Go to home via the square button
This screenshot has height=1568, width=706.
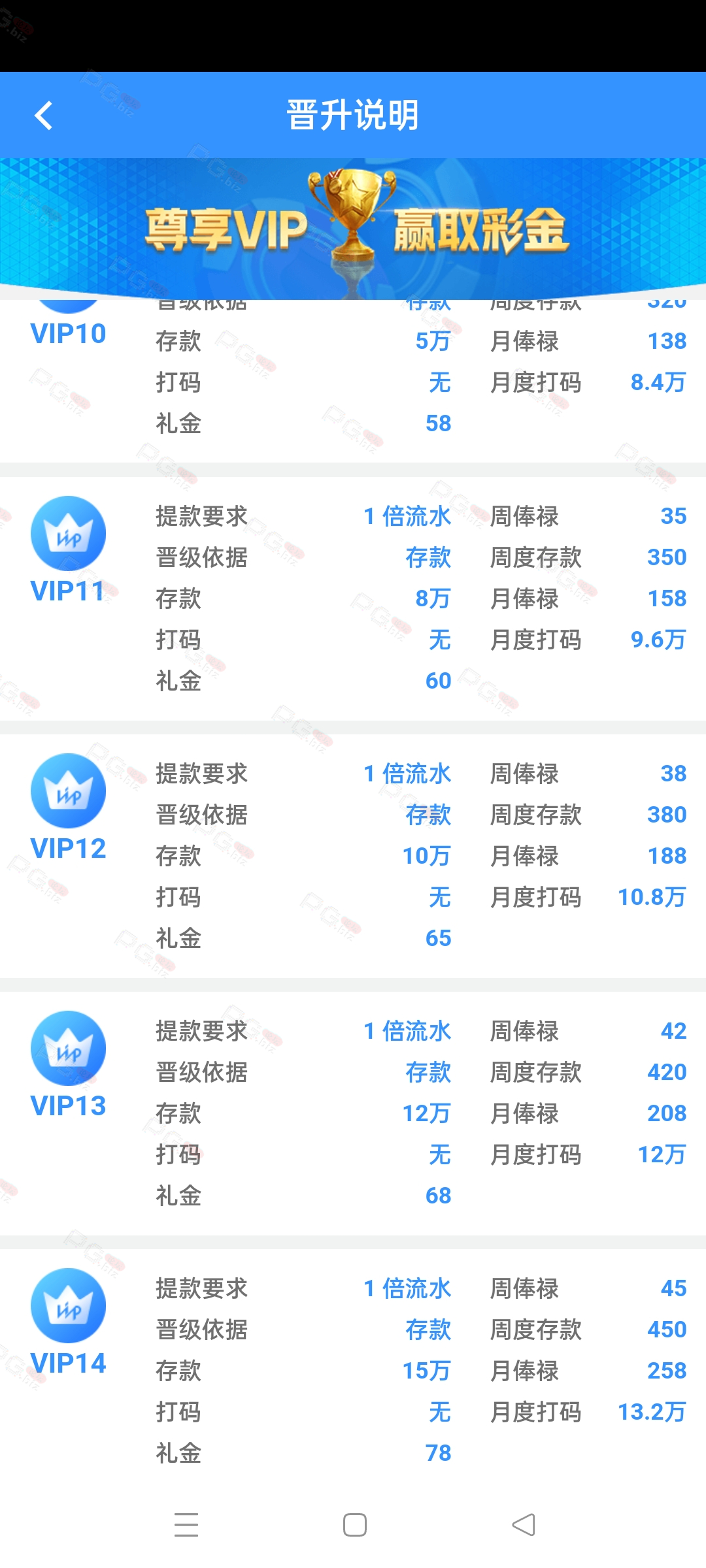(355, 1525)
